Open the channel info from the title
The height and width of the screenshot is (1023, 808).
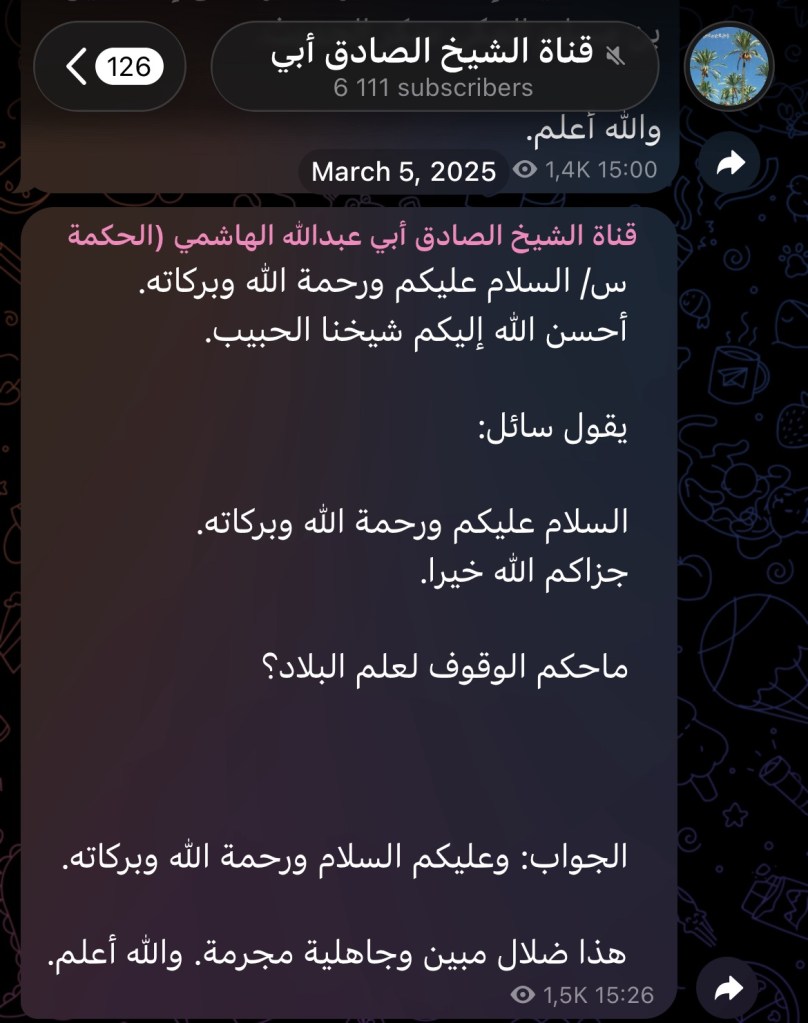tap(434, 67)
